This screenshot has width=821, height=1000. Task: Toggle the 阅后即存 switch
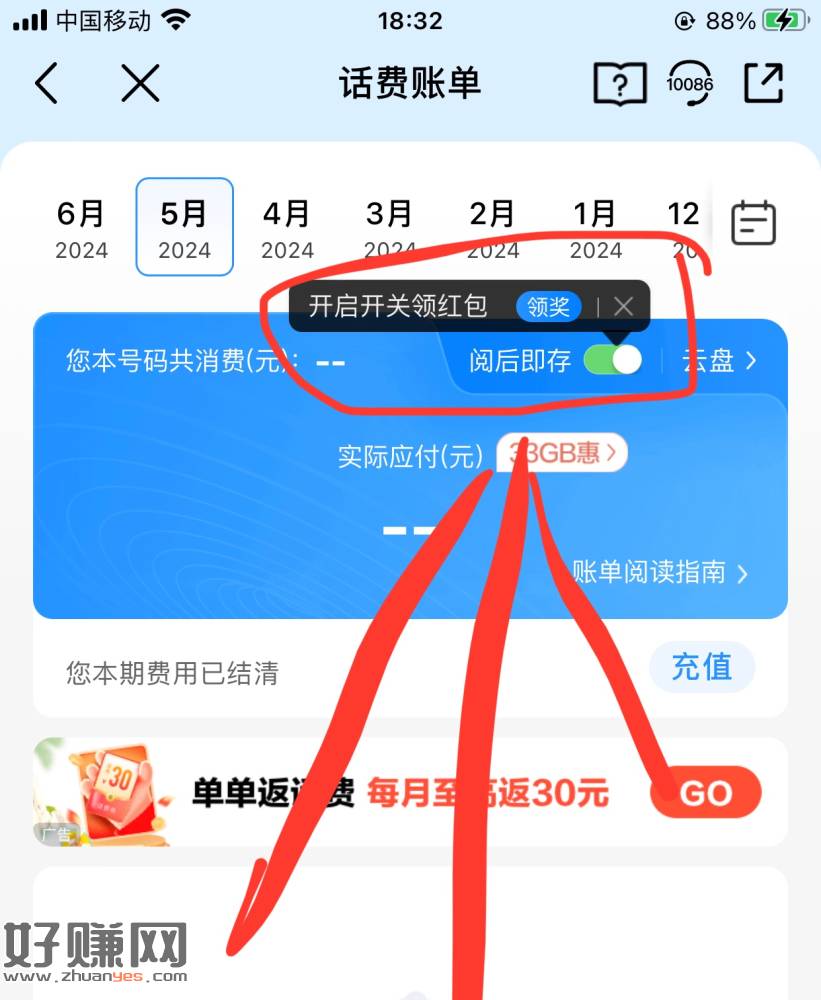612,361
